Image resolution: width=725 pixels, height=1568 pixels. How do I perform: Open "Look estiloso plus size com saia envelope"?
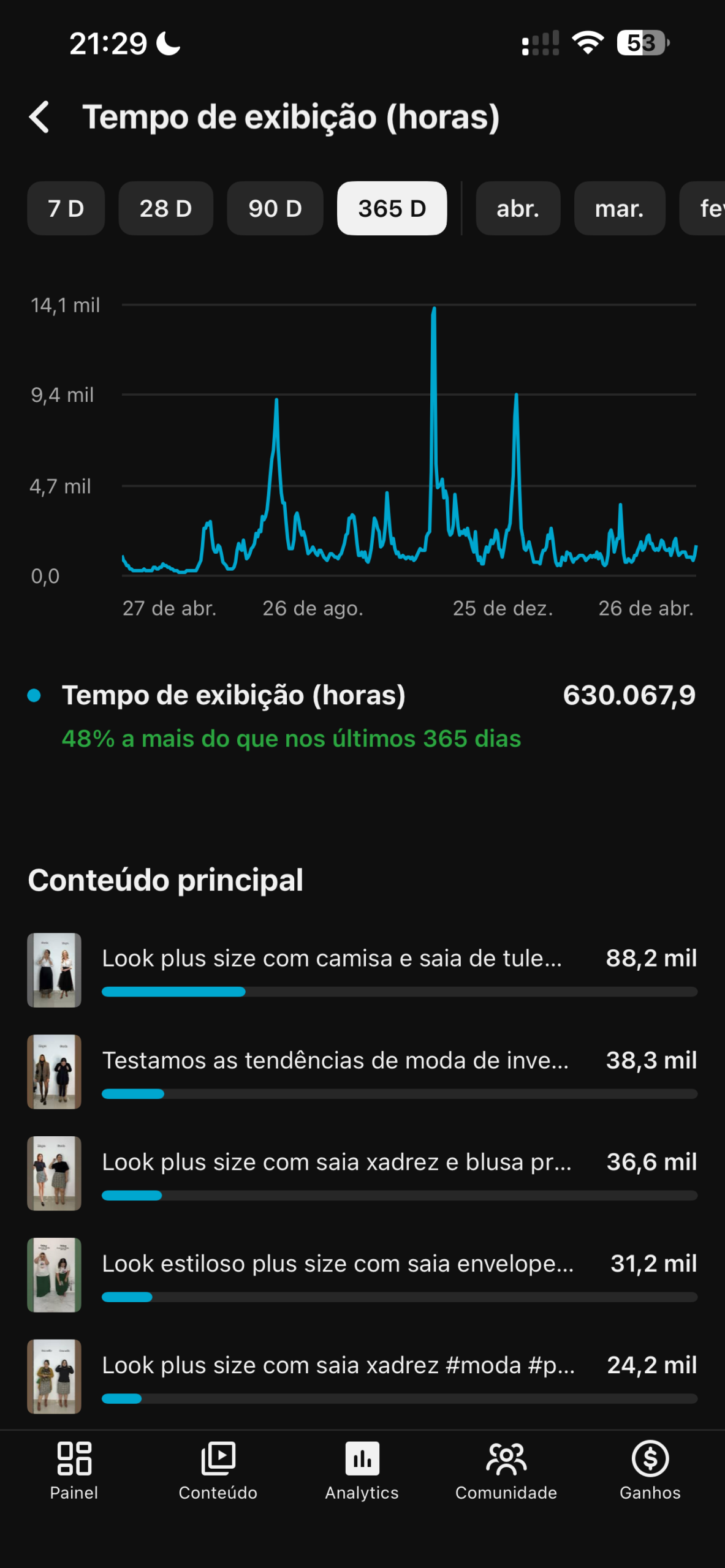(x=338, y=1264)
